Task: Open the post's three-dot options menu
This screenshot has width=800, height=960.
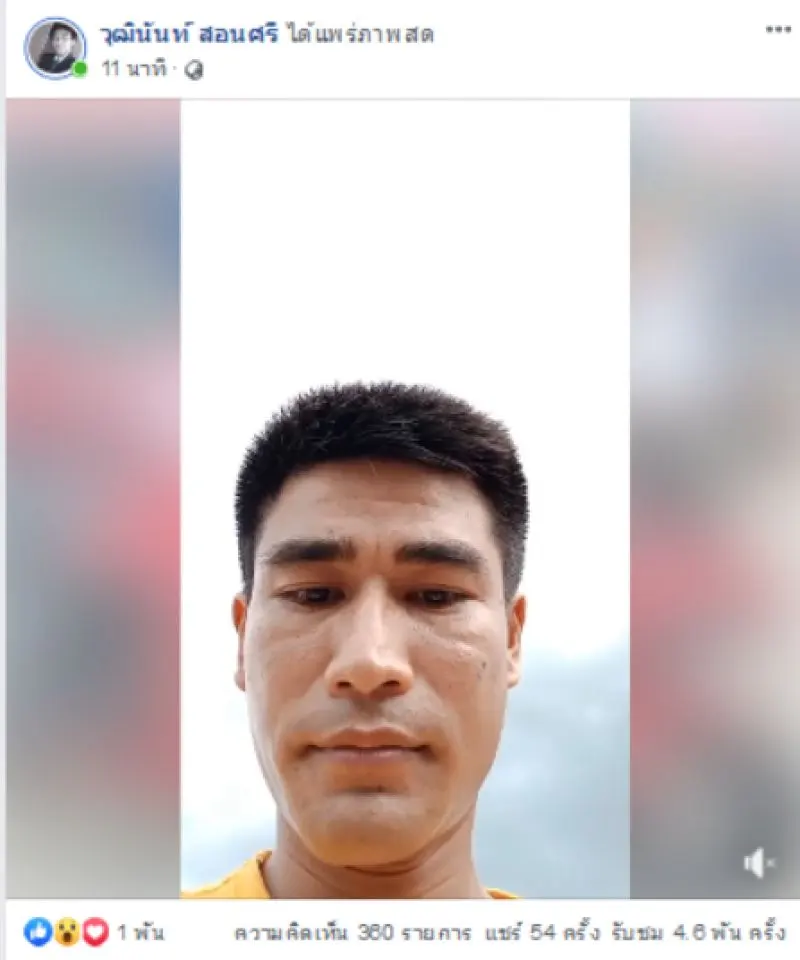Action: (778, 30)
